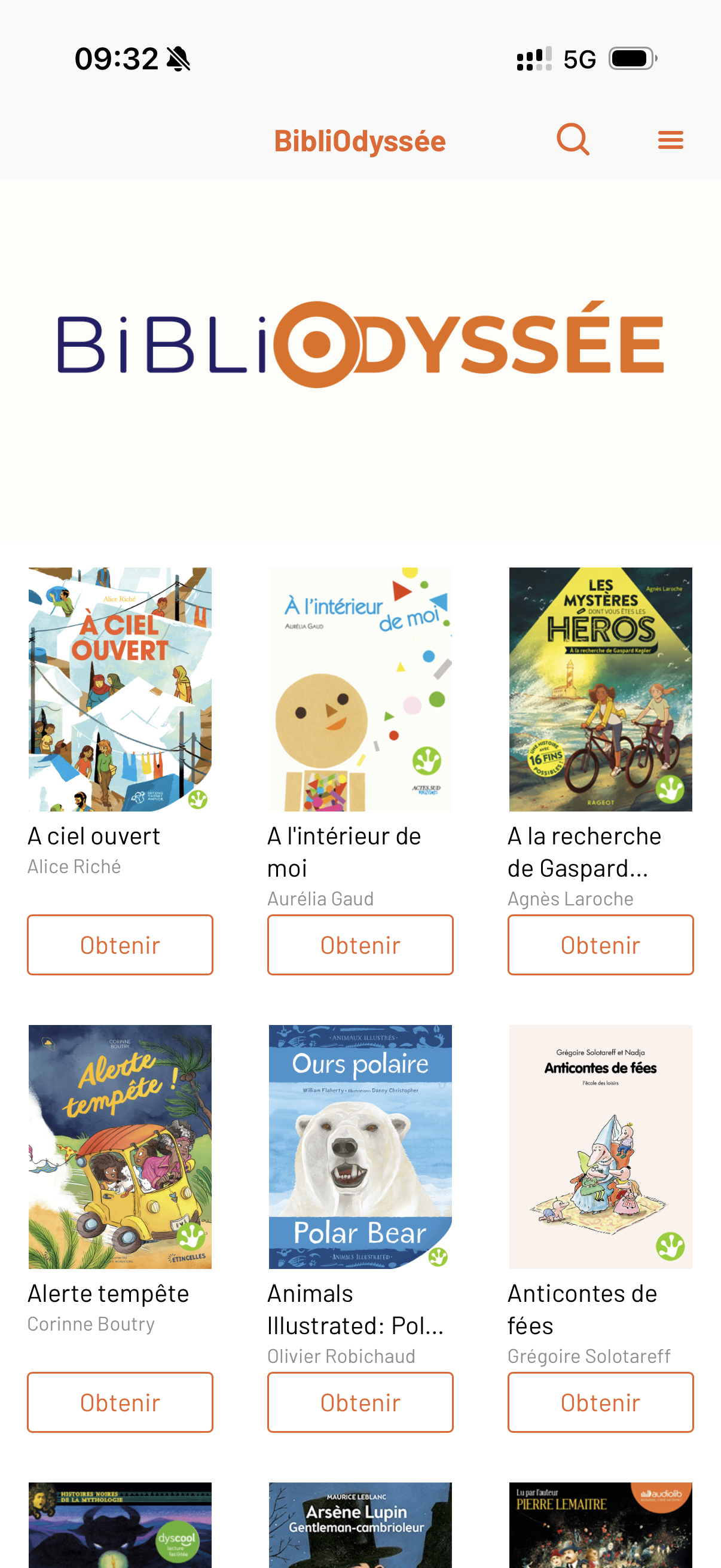Get Animals Illustrated: Polar Bear book

tap(360, 1402)
